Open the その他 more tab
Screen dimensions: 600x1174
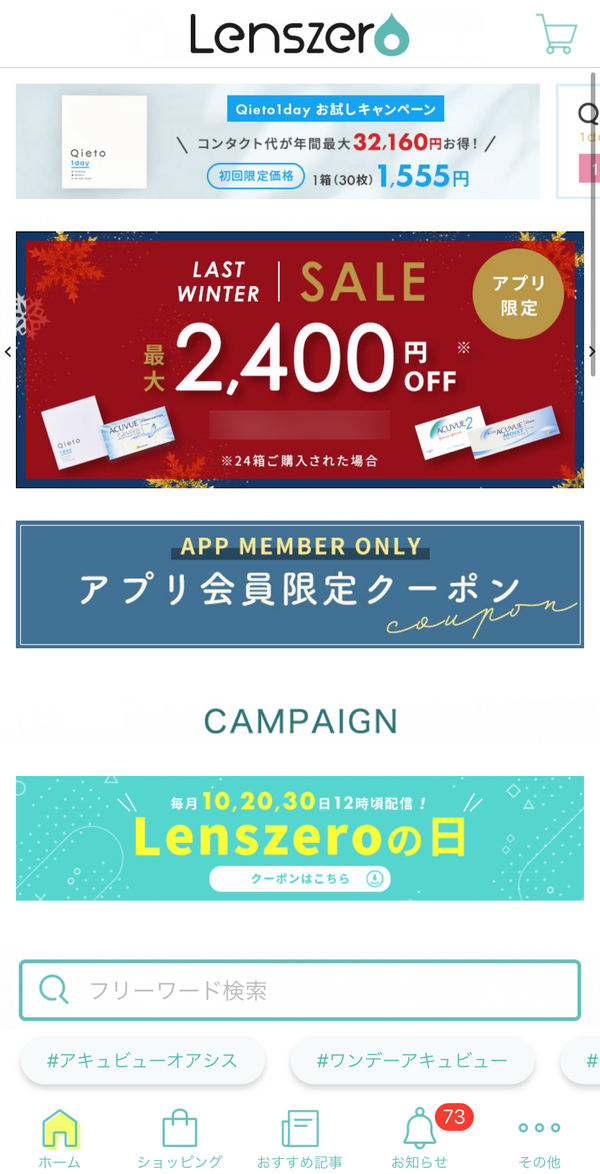539,1138
